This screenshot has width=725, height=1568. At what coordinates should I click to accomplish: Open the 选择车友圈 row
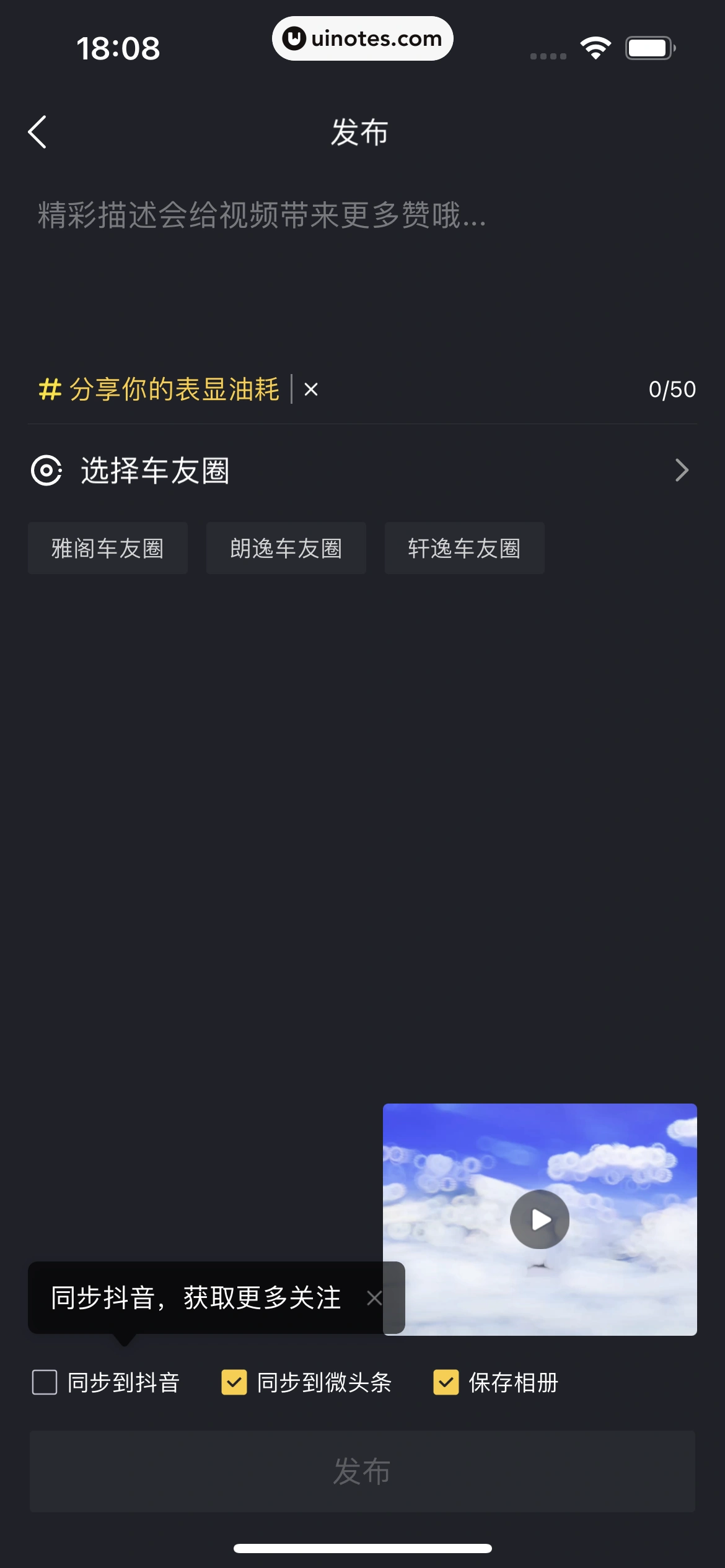[362, 471]
